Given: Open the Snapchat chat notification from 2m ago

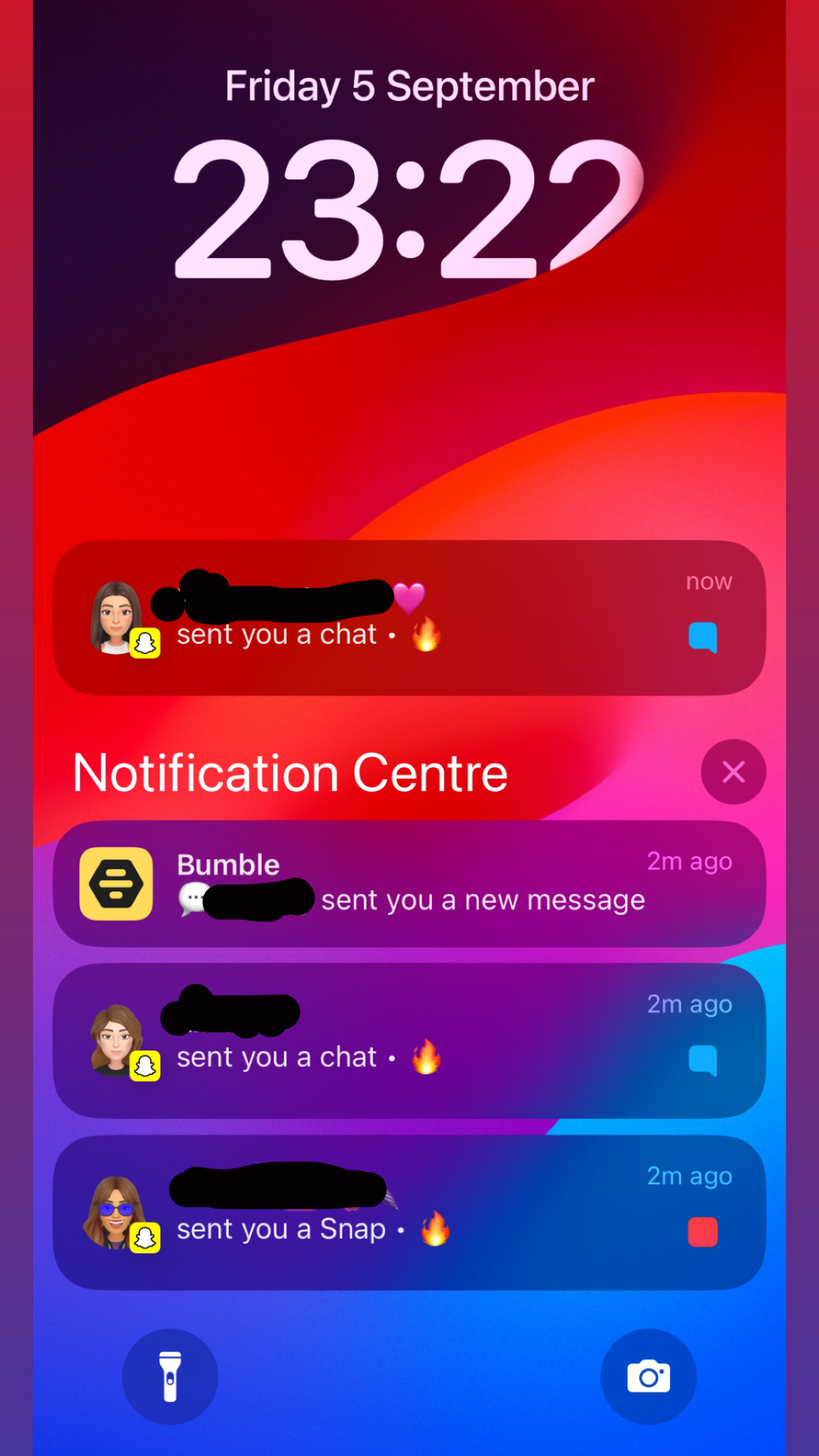Looking at the screenshot, I should pyautogui.click(x=409, y=1041).
